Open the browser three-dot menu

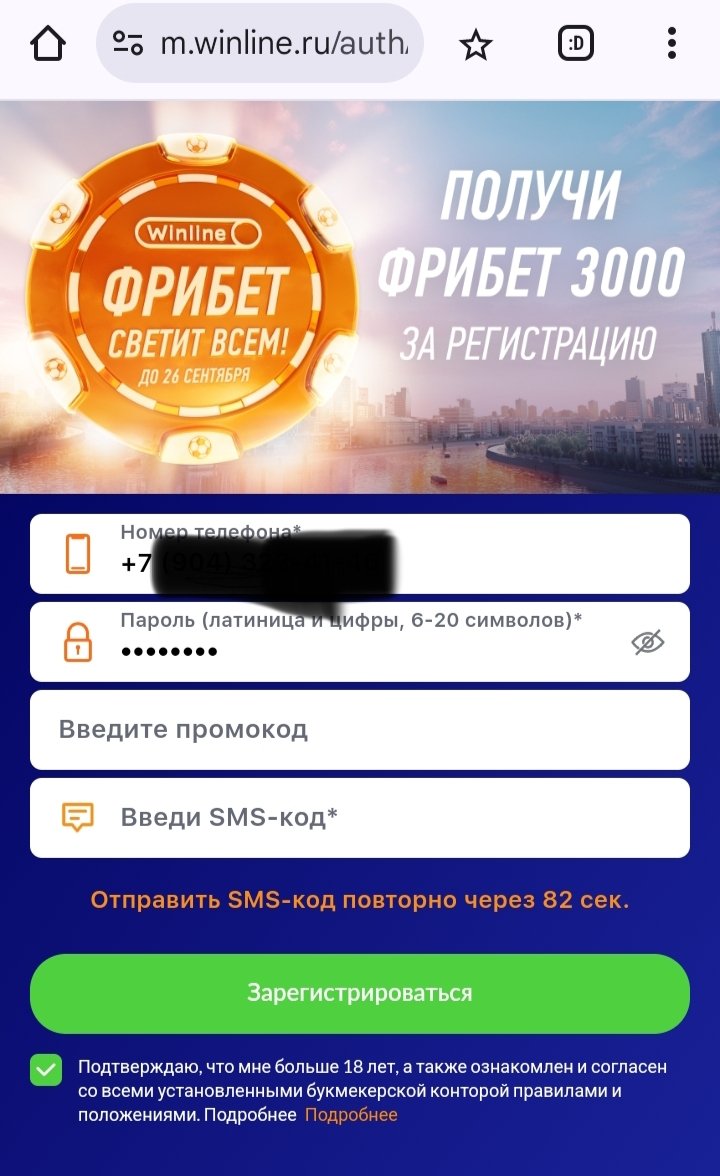[672, 44]
